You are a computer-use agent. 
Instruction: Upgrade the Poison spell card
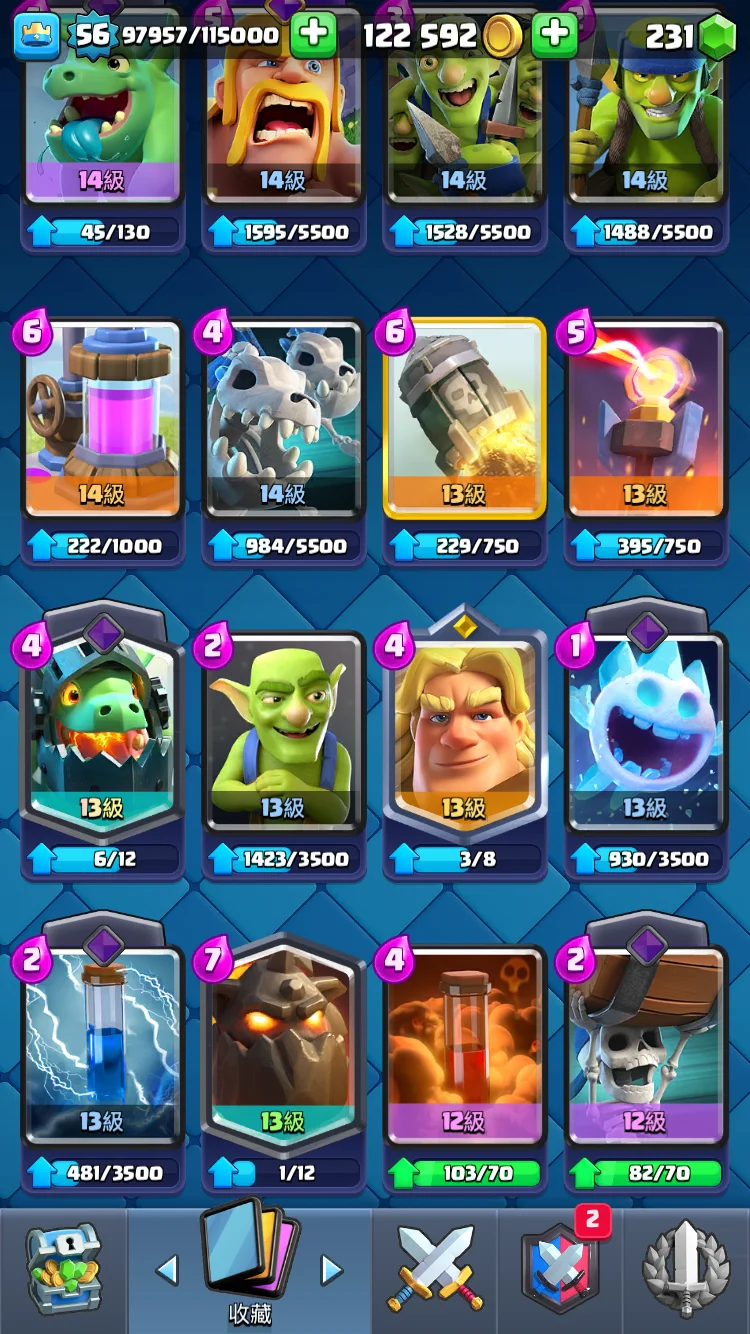point(464,1172)
